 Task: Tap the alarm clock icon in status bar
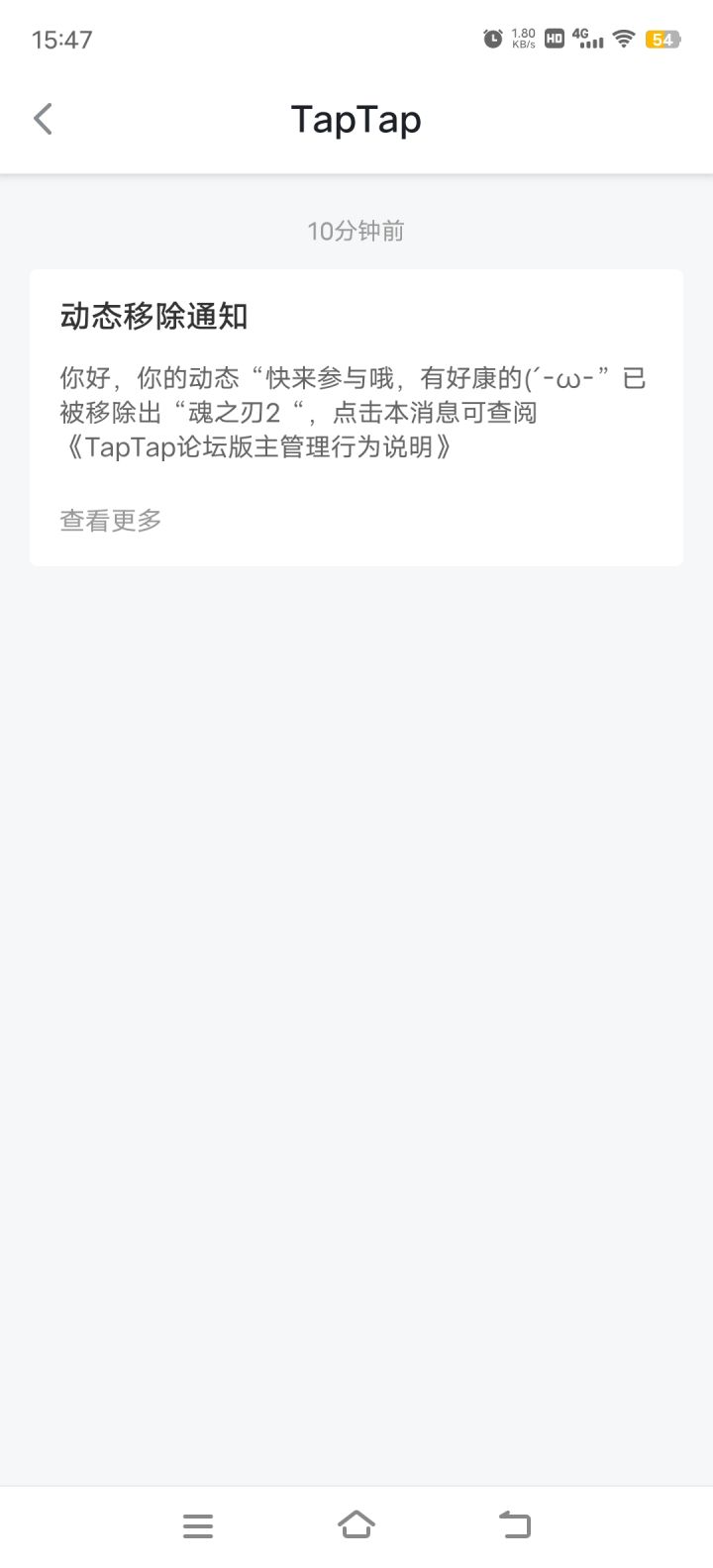click(492, 39)
